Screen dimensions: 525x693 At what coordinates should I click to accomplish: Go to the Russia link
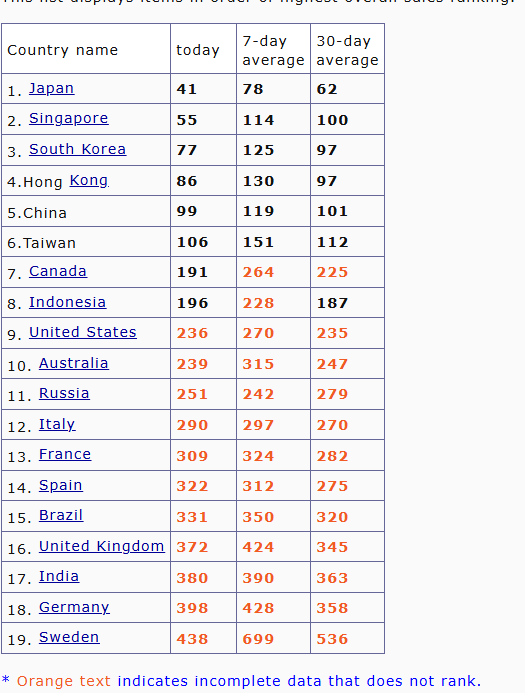64,393
